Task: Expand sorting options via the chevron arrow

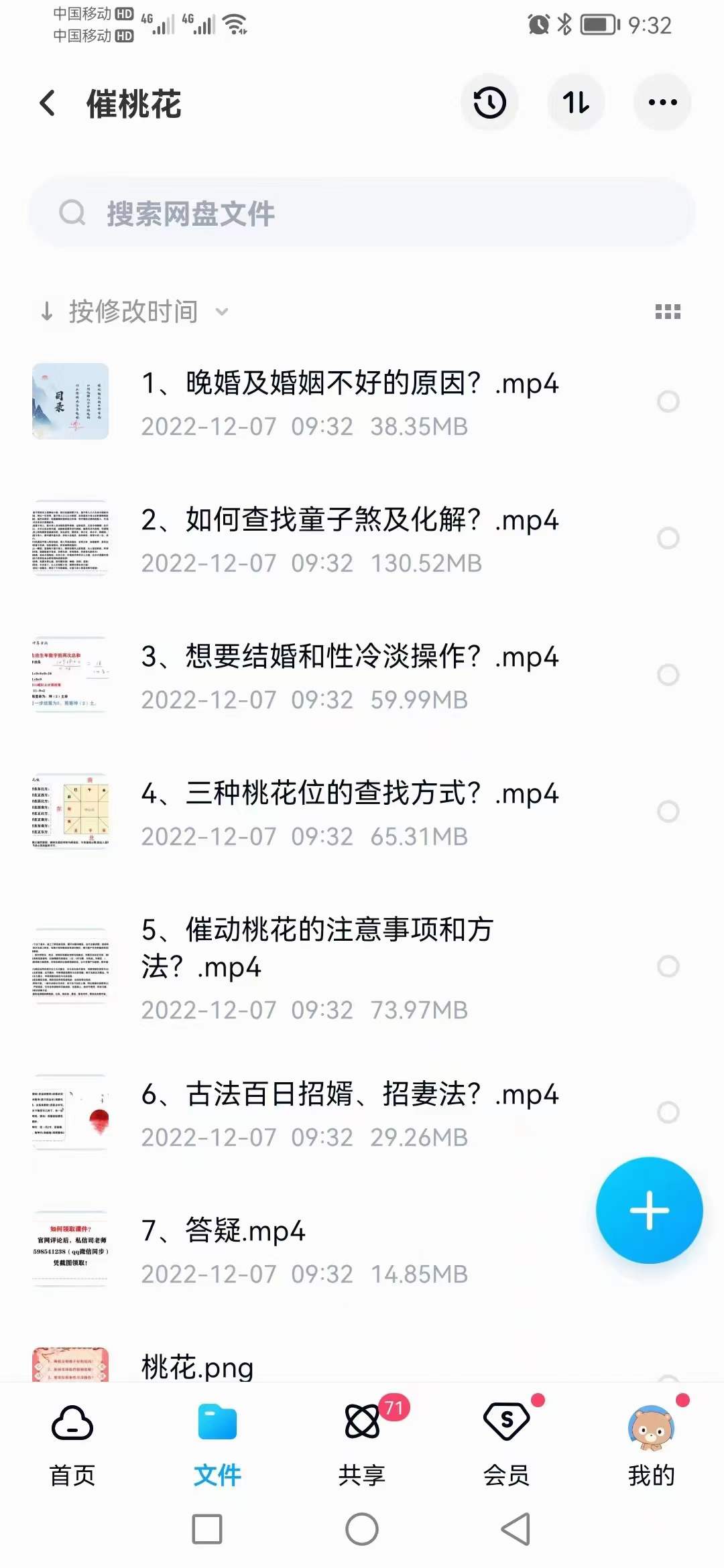Action: point(221,312)
